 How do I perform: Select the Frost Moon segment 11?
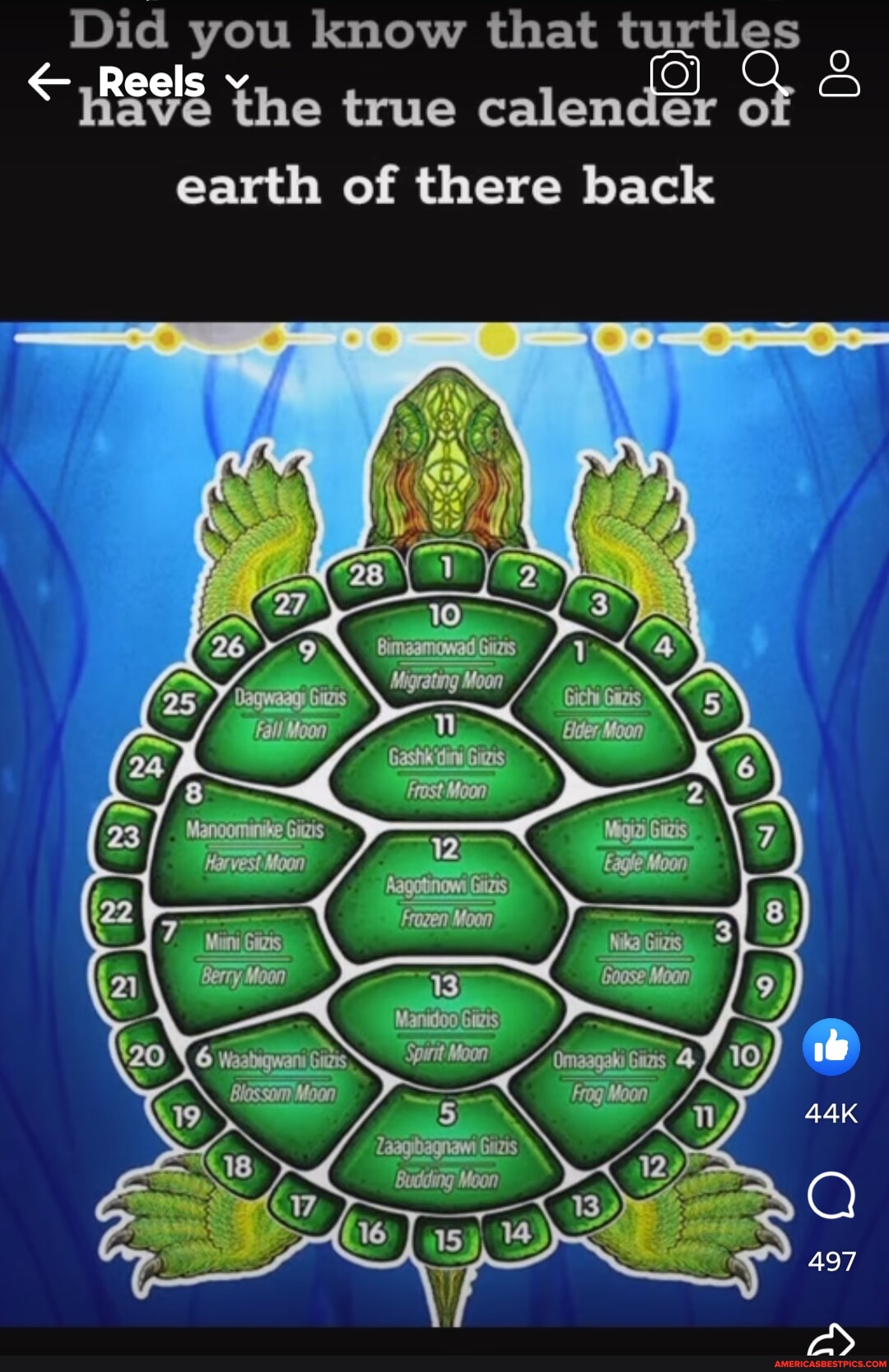point(444,765)
